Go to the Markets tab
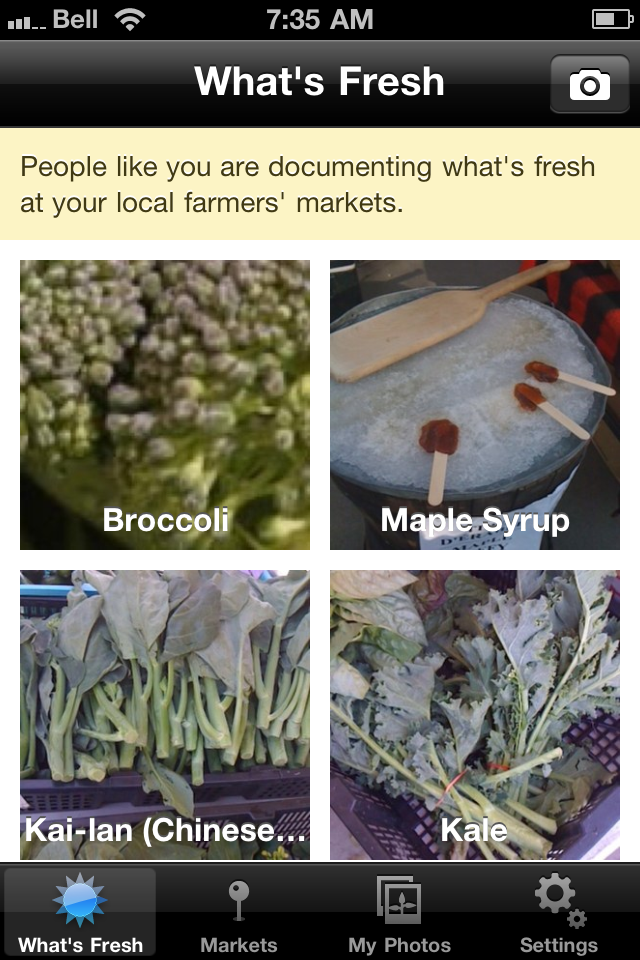640x960 pixels. tap(239, 914)
